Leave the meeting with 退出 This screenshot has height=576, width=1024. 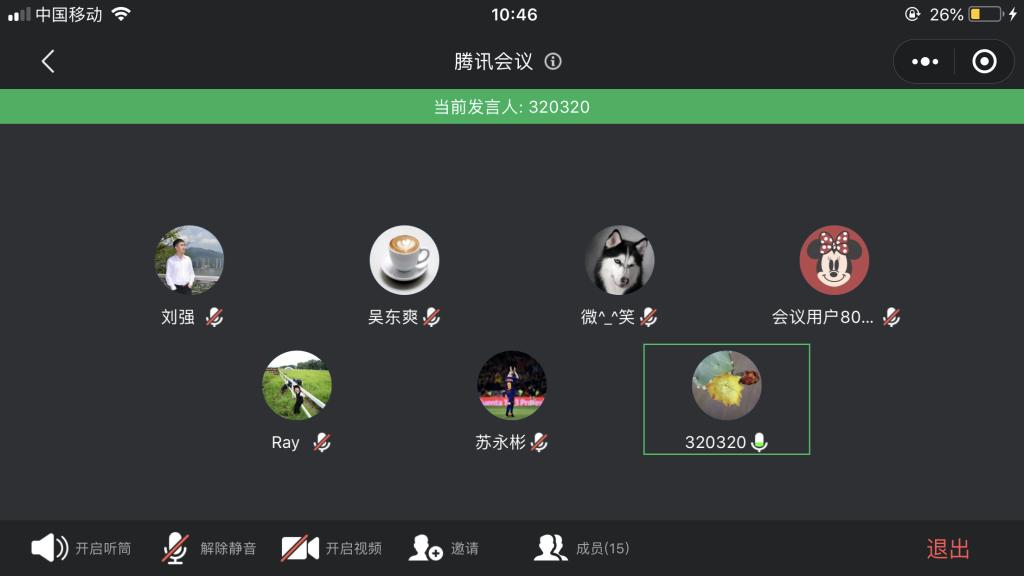coord(948,548)
